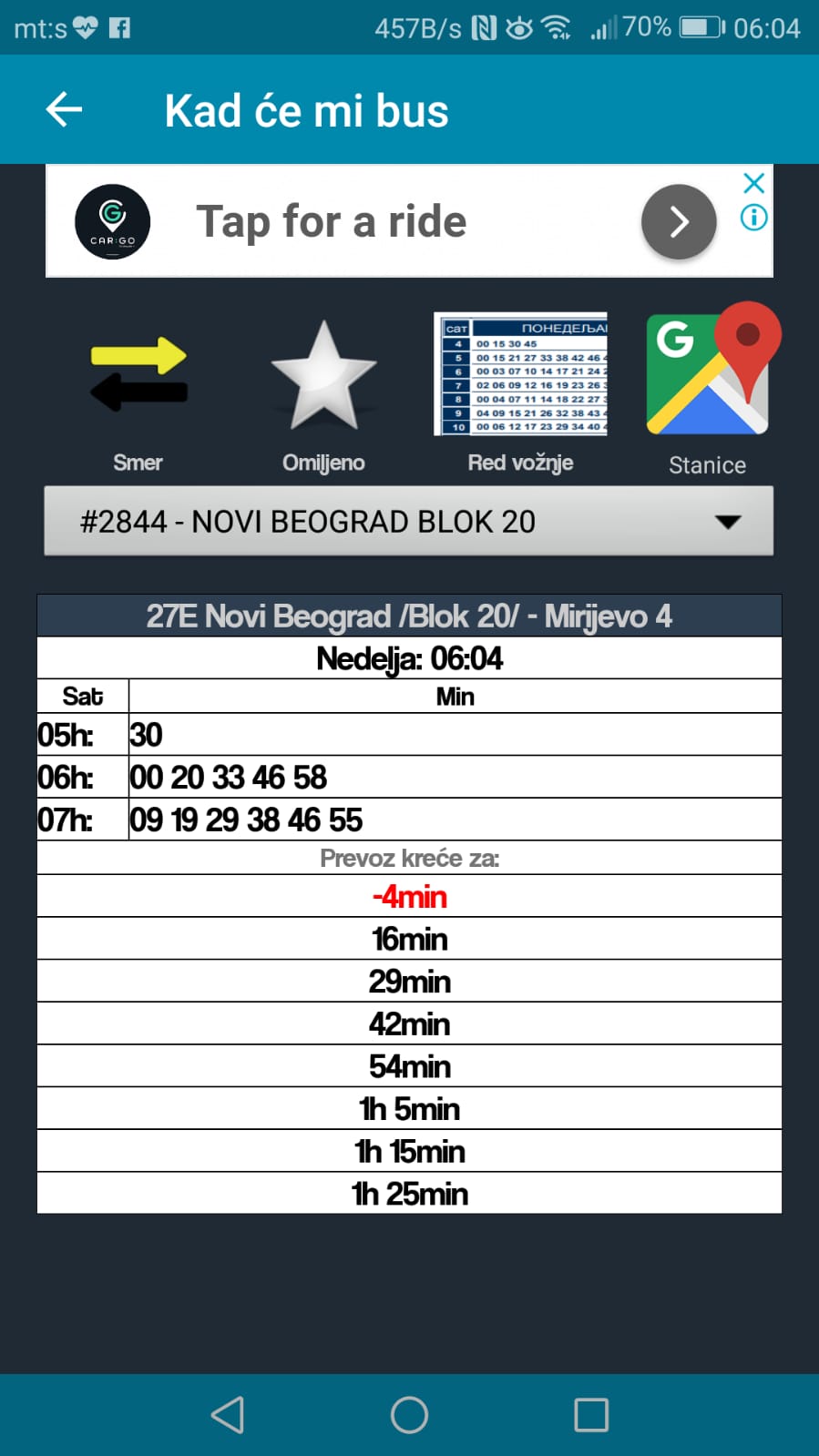The image size is (819, 1456).
Task: Tap the arrow on the CarGo ad
Action: (678, 221)
